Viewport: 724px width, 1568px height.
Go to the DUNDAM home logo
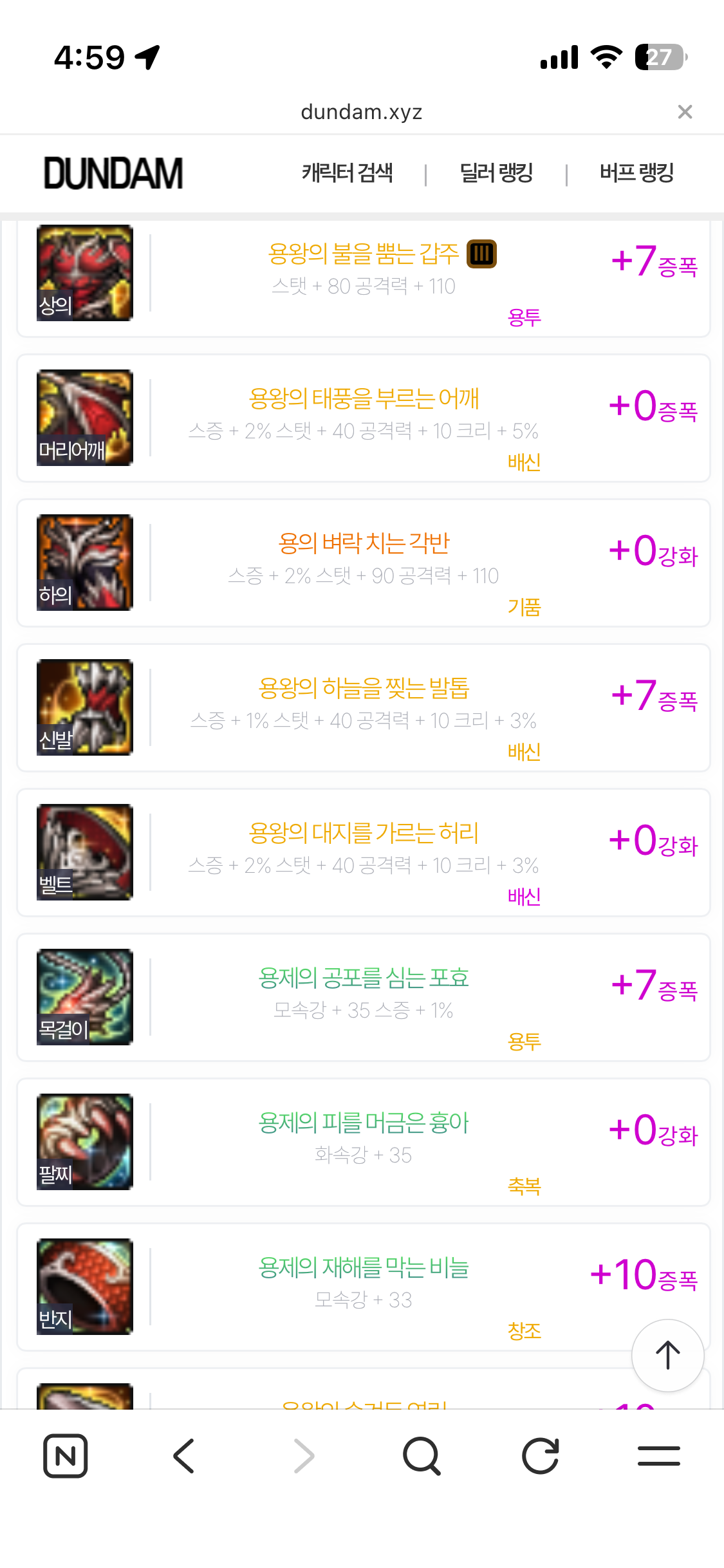(x=113, y=173)
